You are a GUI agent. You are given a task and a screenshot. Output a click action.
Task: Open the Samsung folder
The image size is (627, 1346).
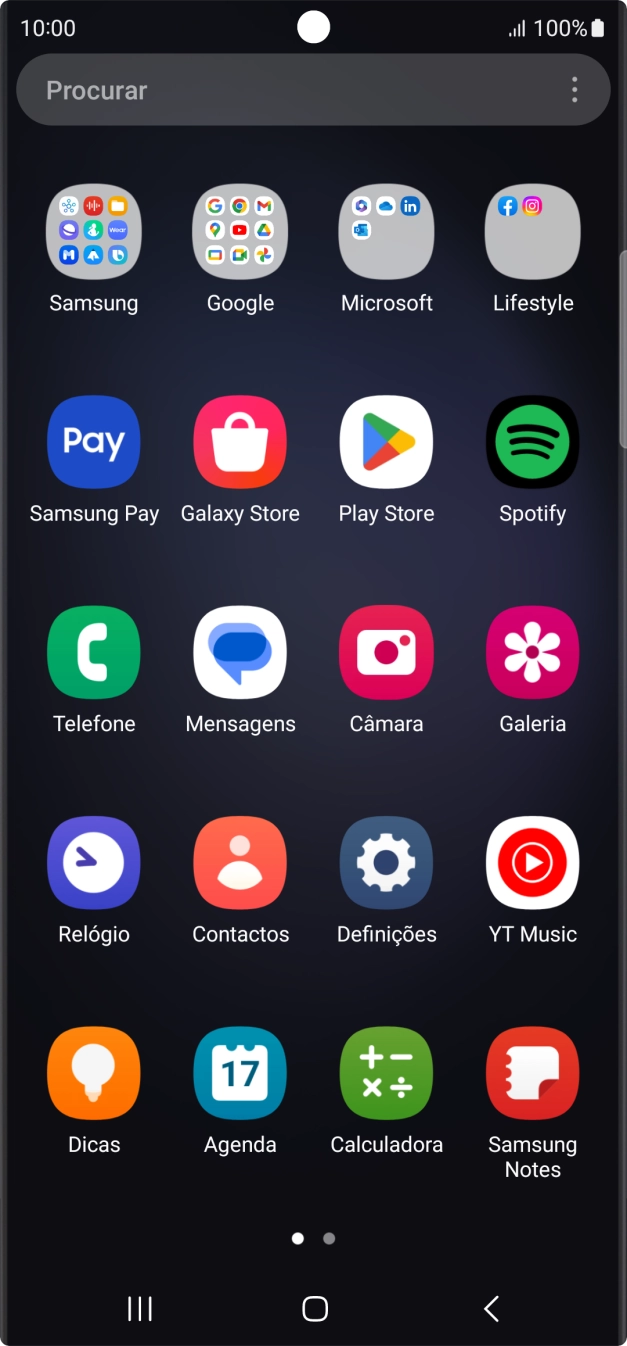94,232
